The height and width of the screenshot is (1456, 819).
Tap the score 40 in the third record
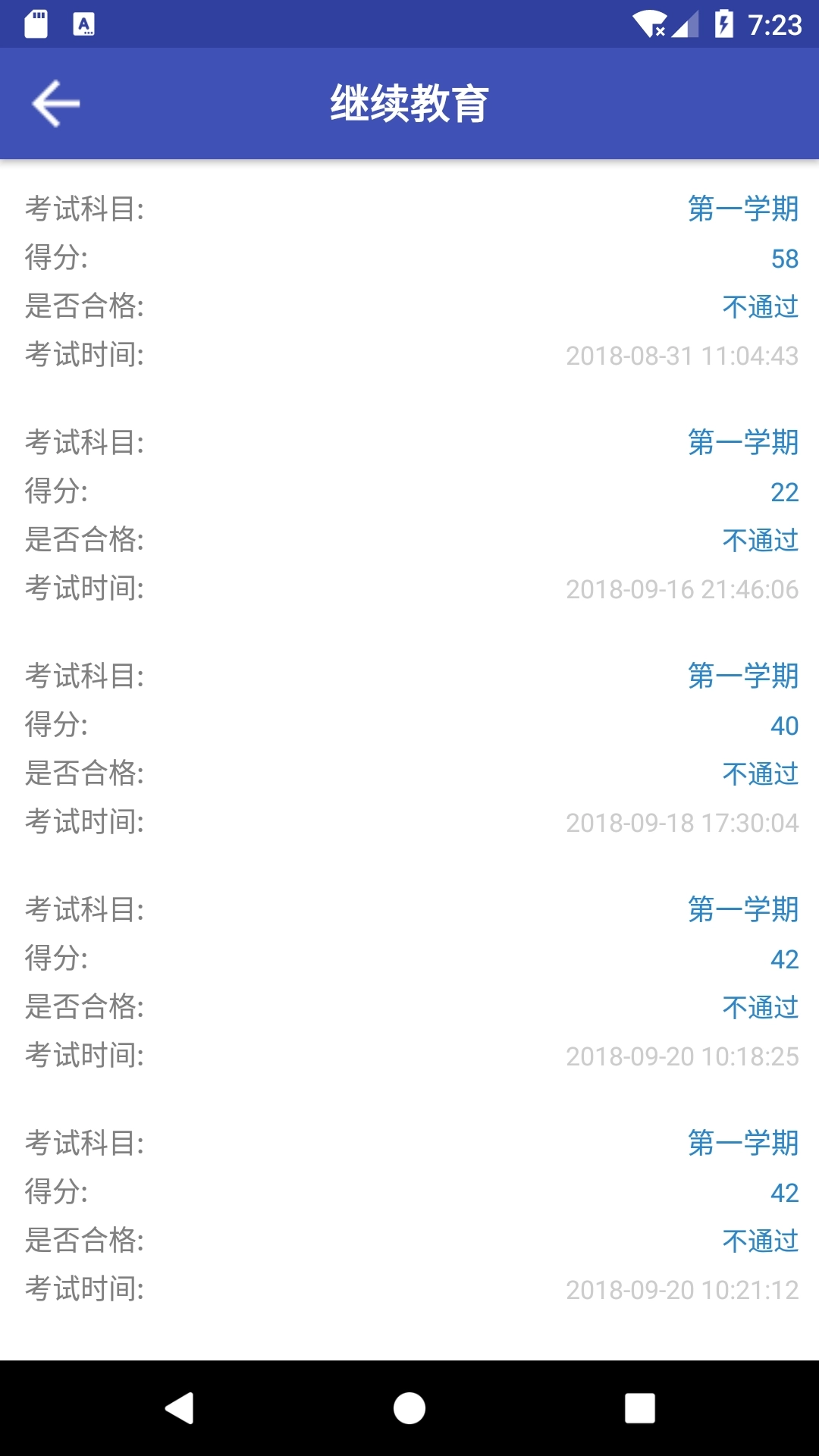(x=785, y=726)
